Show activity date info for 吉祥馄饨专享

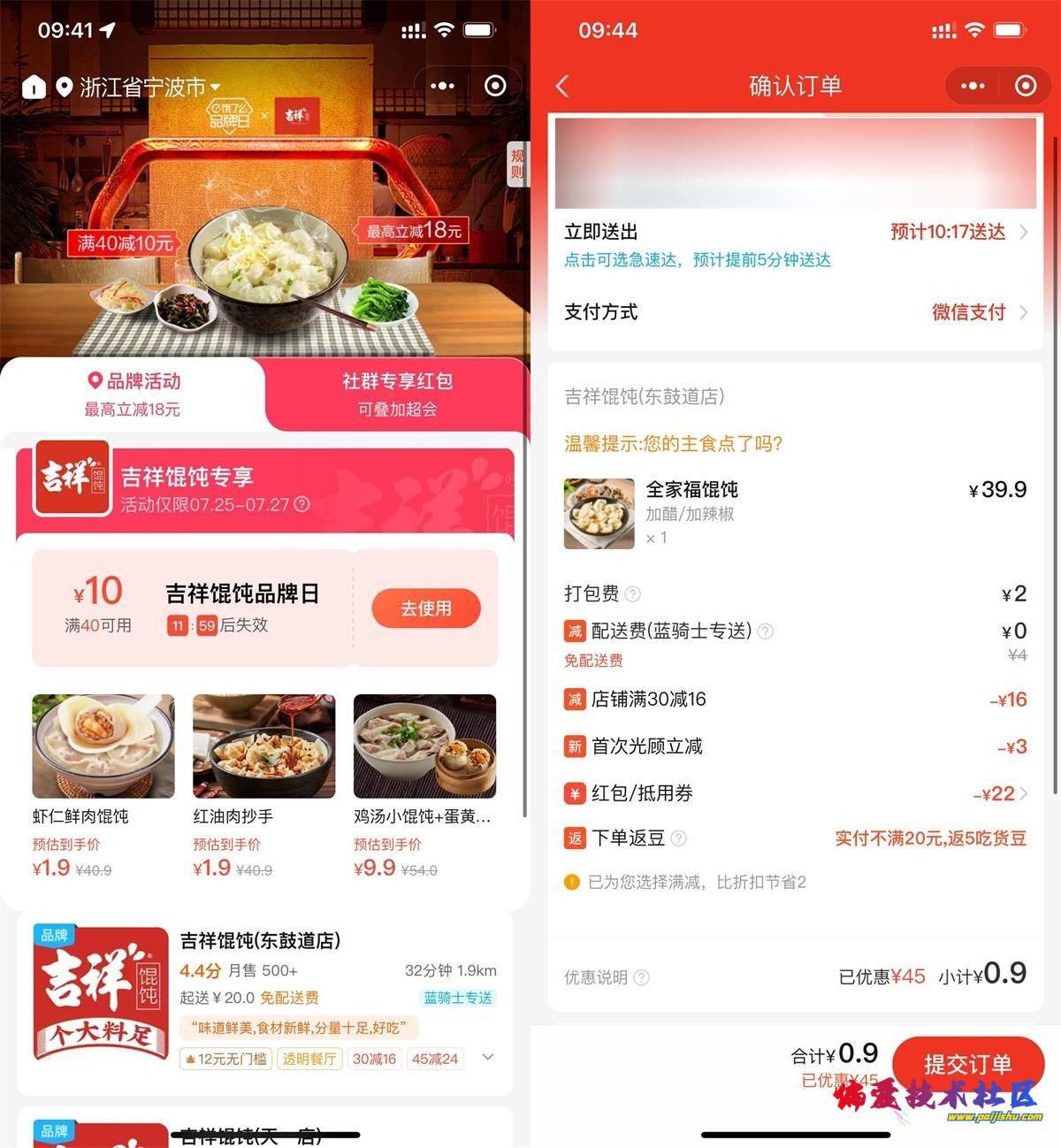[x=302, y=504]
